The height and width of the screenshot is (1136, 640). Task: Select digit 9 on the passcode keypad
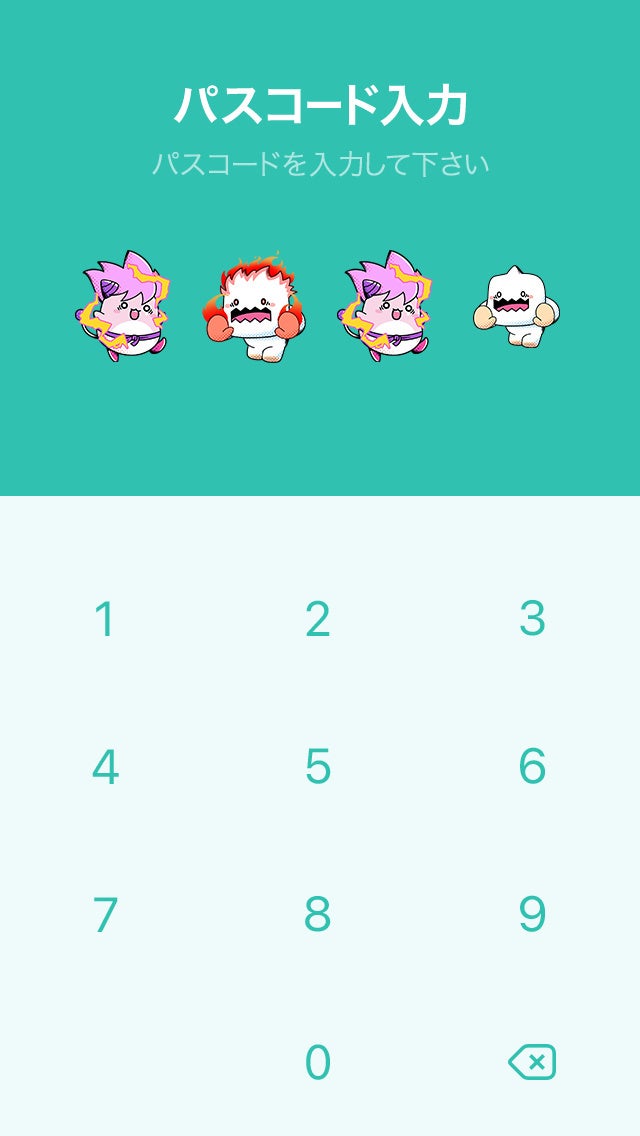click(x=532, y=915)
